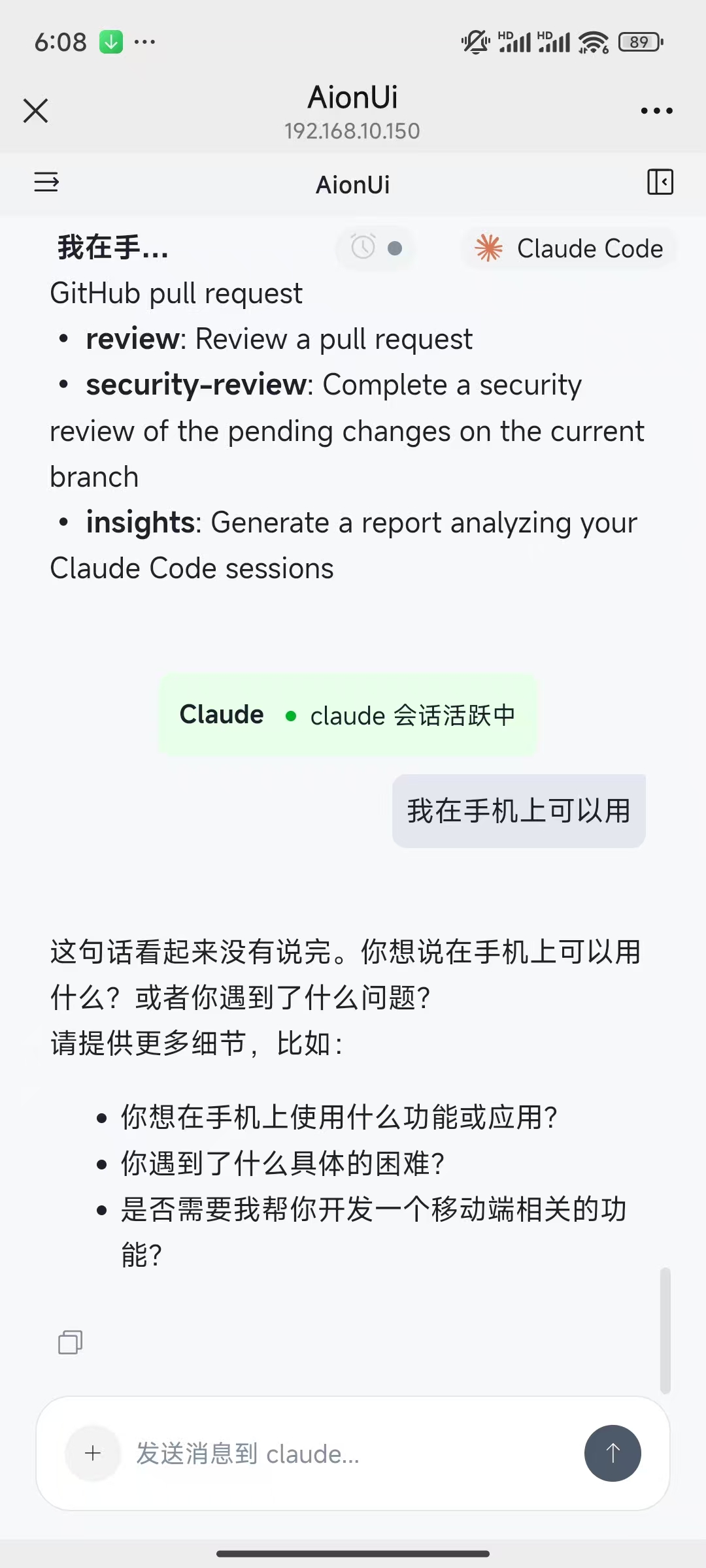The width and height of the screenshot is (706, 1568).
Task: Tap the Claude Code agent chip
Action: point(569,248)
